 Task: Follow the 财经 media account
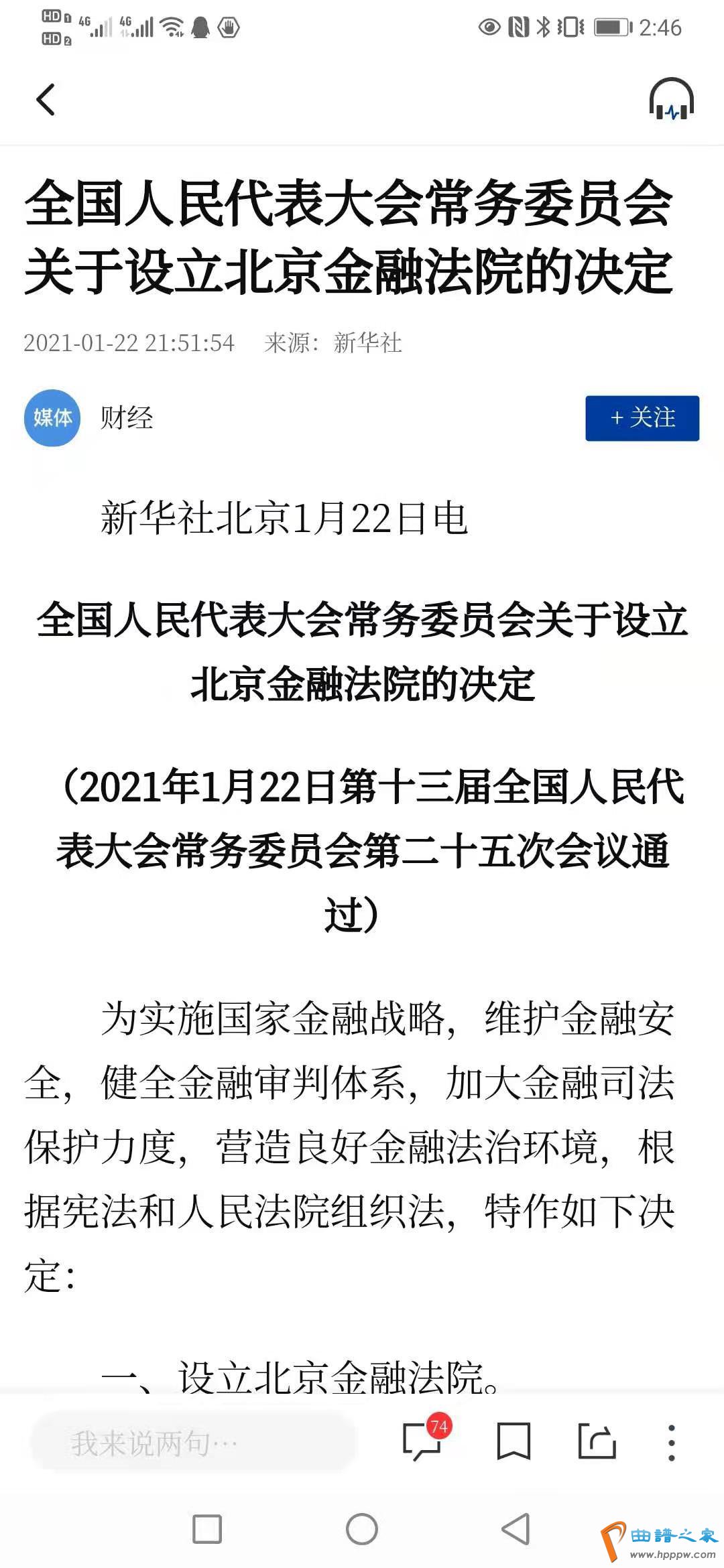click(x=642, y=418)
